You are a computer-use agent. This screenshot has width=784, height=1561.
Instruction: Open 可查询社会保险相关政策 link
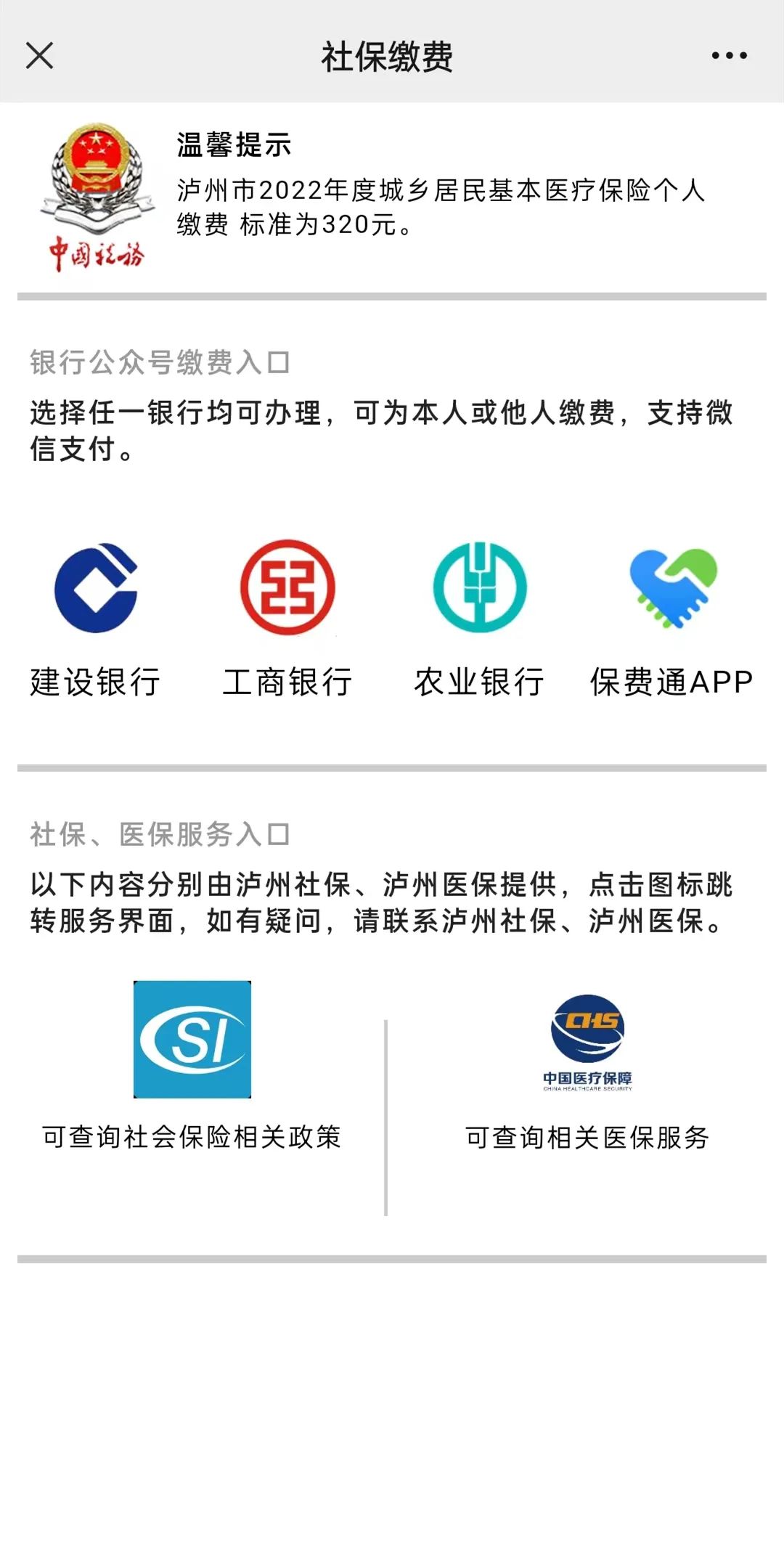coord(192,1136)
